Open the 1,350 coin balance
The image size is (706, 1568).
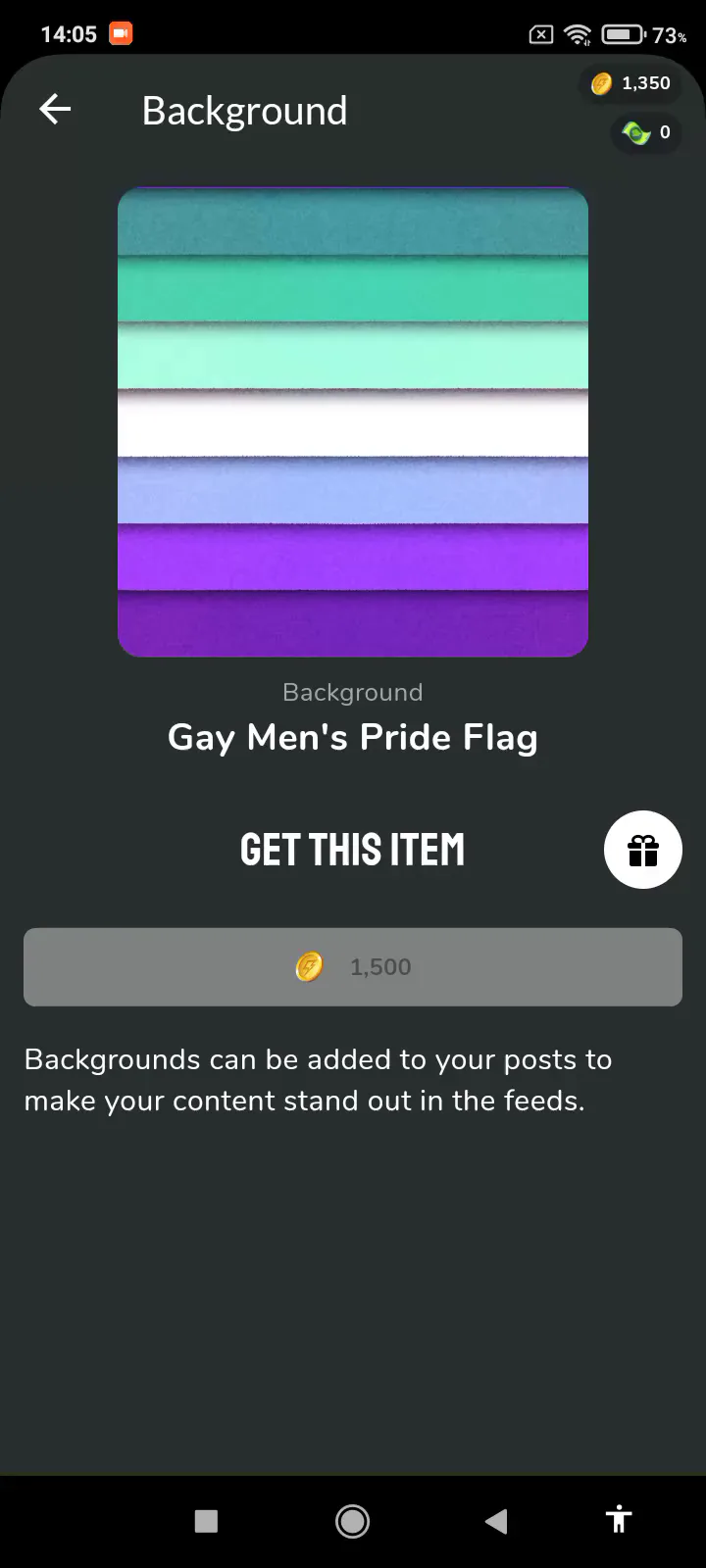630,83
